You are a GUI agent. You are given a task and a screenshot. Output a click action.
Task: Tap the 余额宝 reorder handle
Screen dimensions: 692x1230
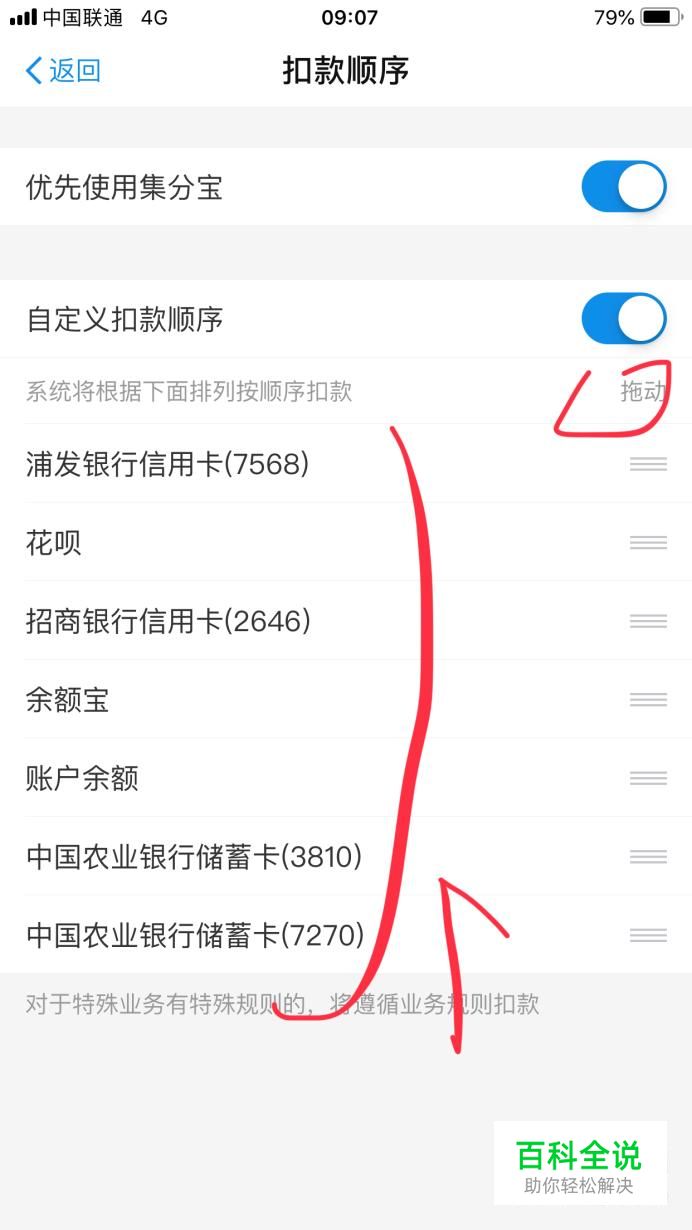tap(648, 700)
